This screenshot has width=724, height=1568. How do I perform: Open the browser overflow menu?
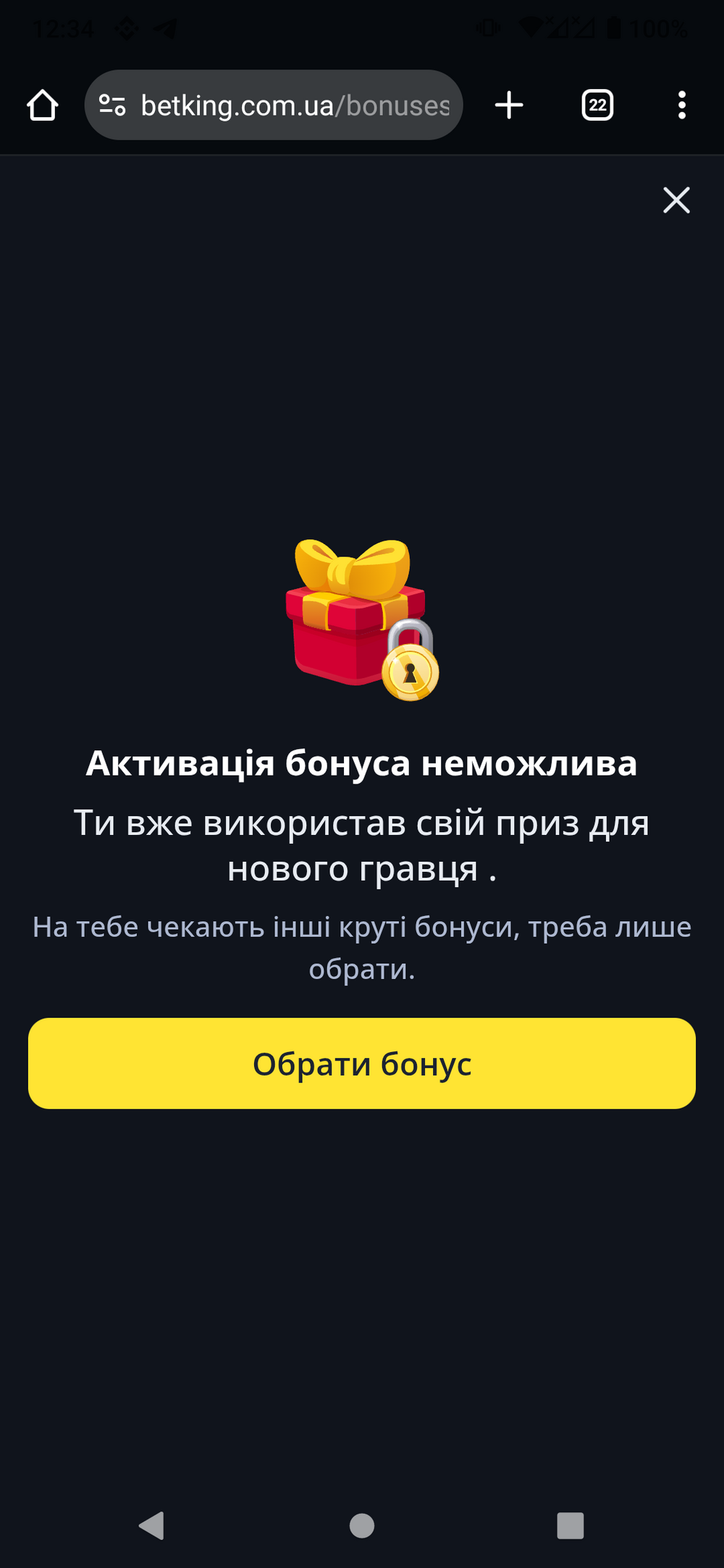681,106
